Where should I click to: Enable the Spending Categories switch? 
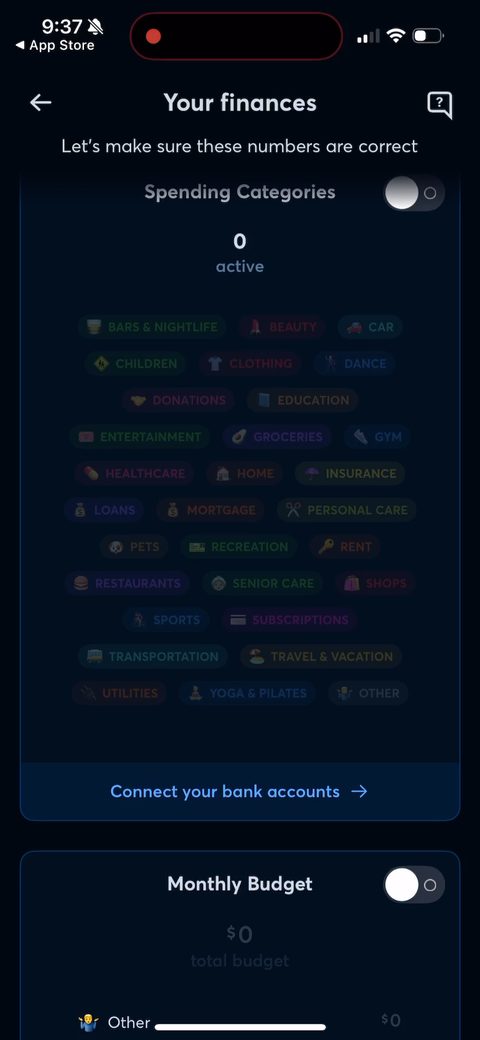point(414,193)
